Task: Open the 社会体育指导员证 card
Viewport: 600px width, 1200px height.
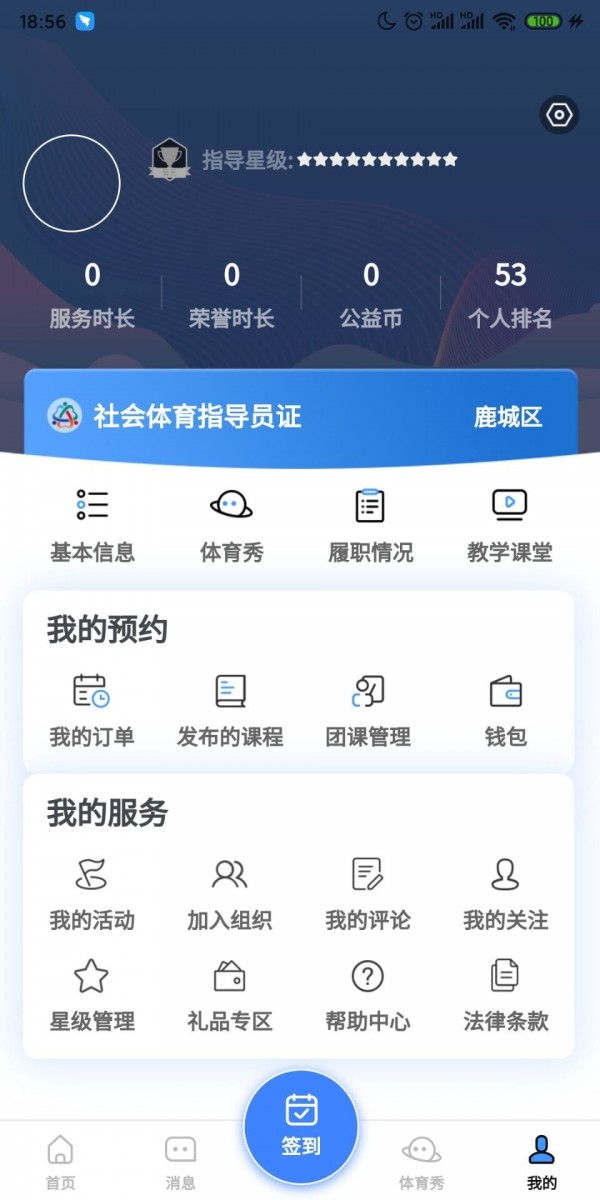Action: (x=300, y=416)
